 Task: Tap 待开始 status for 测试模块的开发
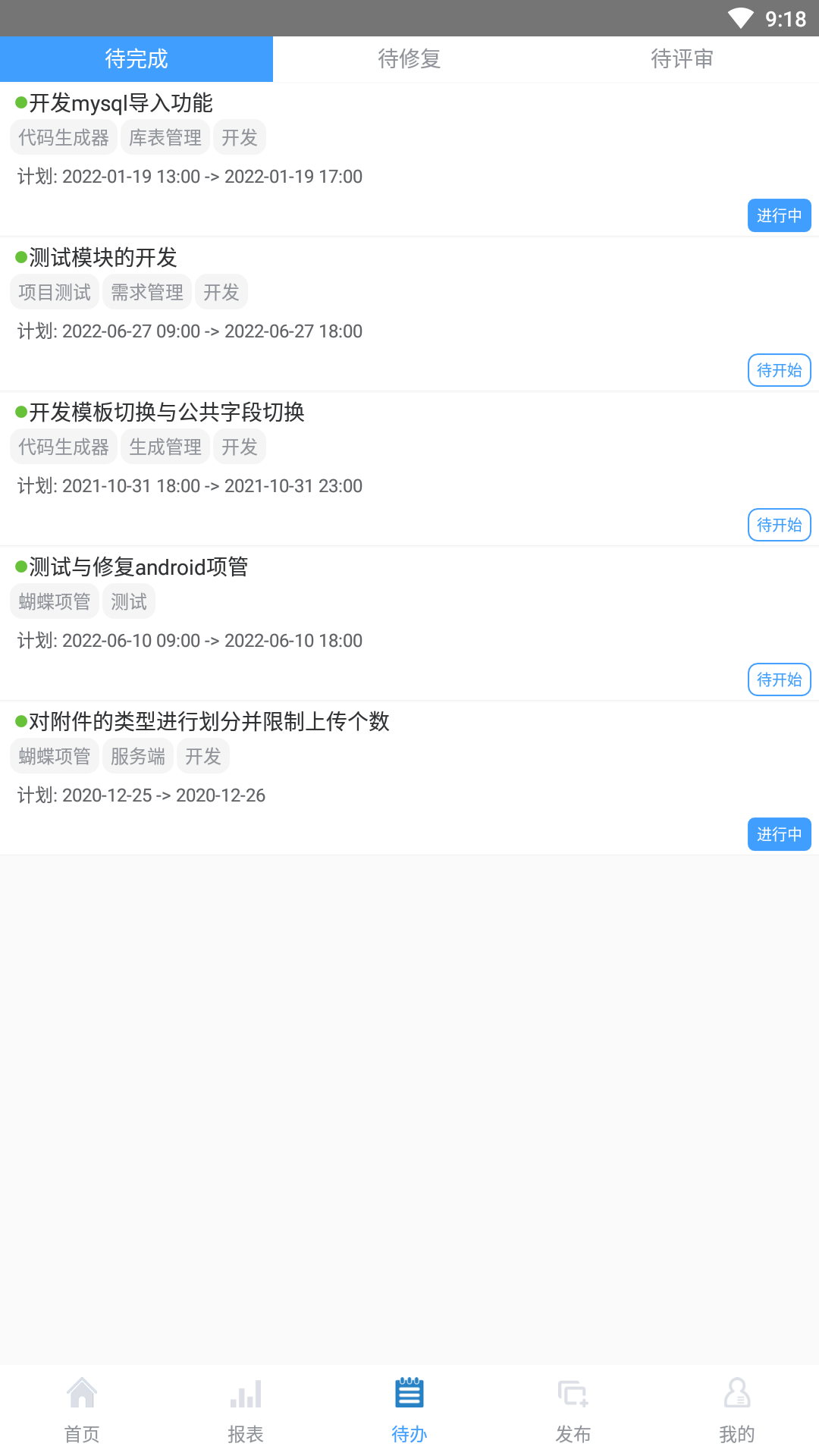point(779,370)
